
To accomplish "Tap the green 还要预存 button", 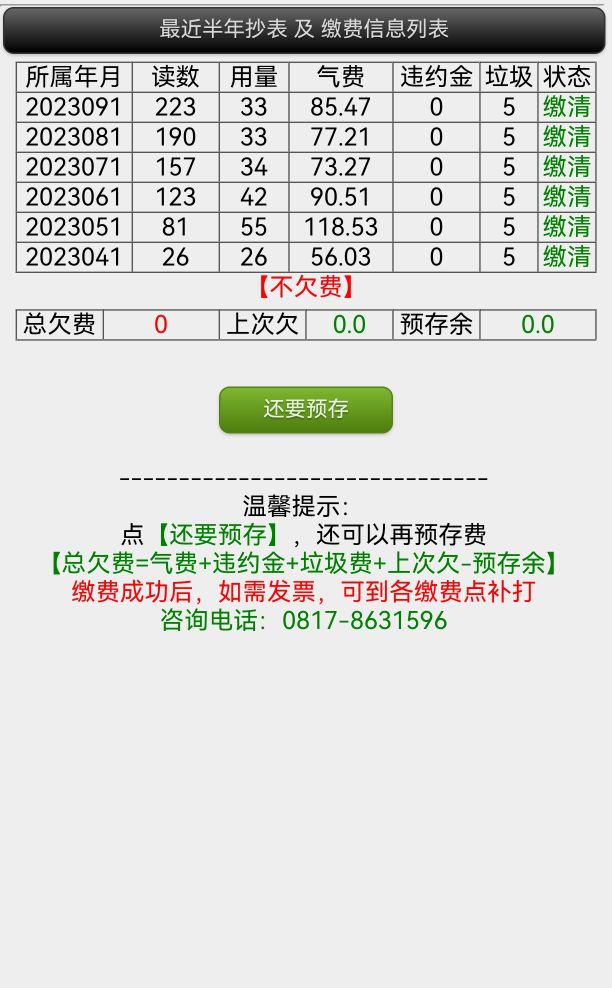I will pyautogui.click(x=306, y=410).
